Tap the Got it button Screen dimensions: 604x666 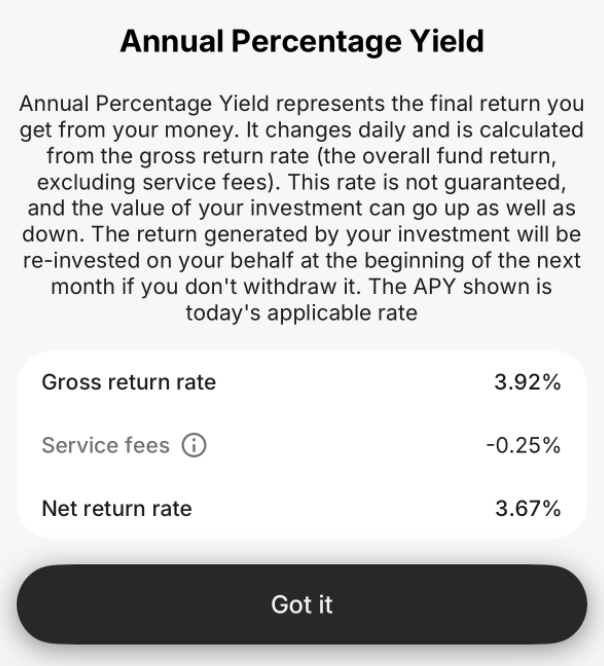(x=302, y=604)
